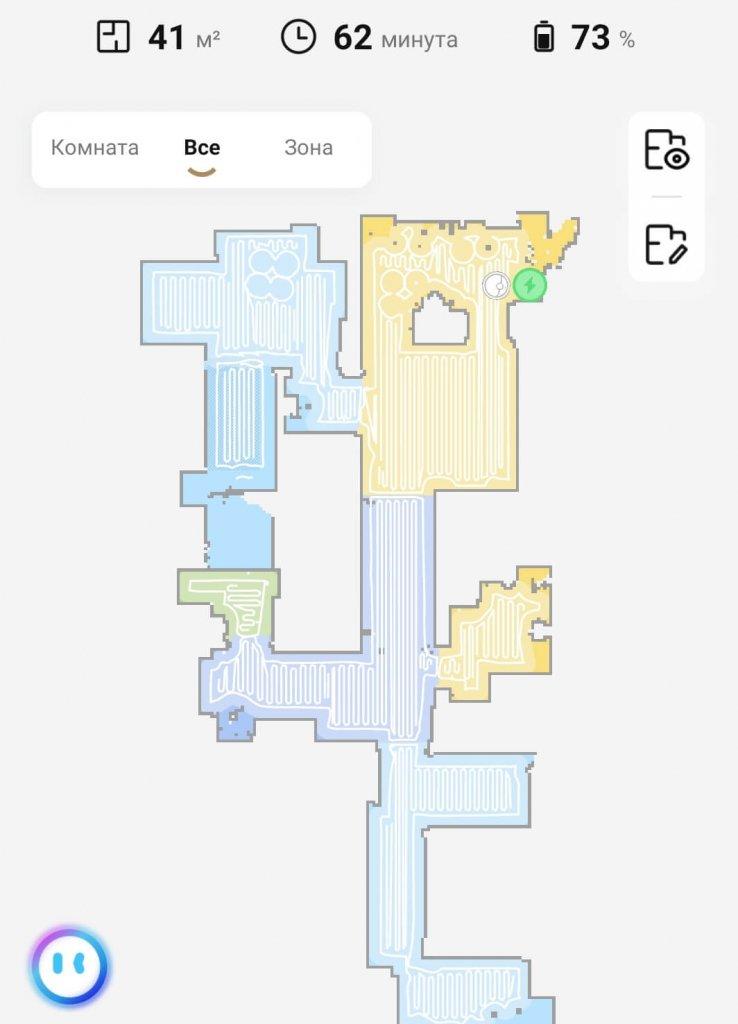Switch to the Комната cleaning mode
This screenshot has height=1024, width=738.
(95, 148)
